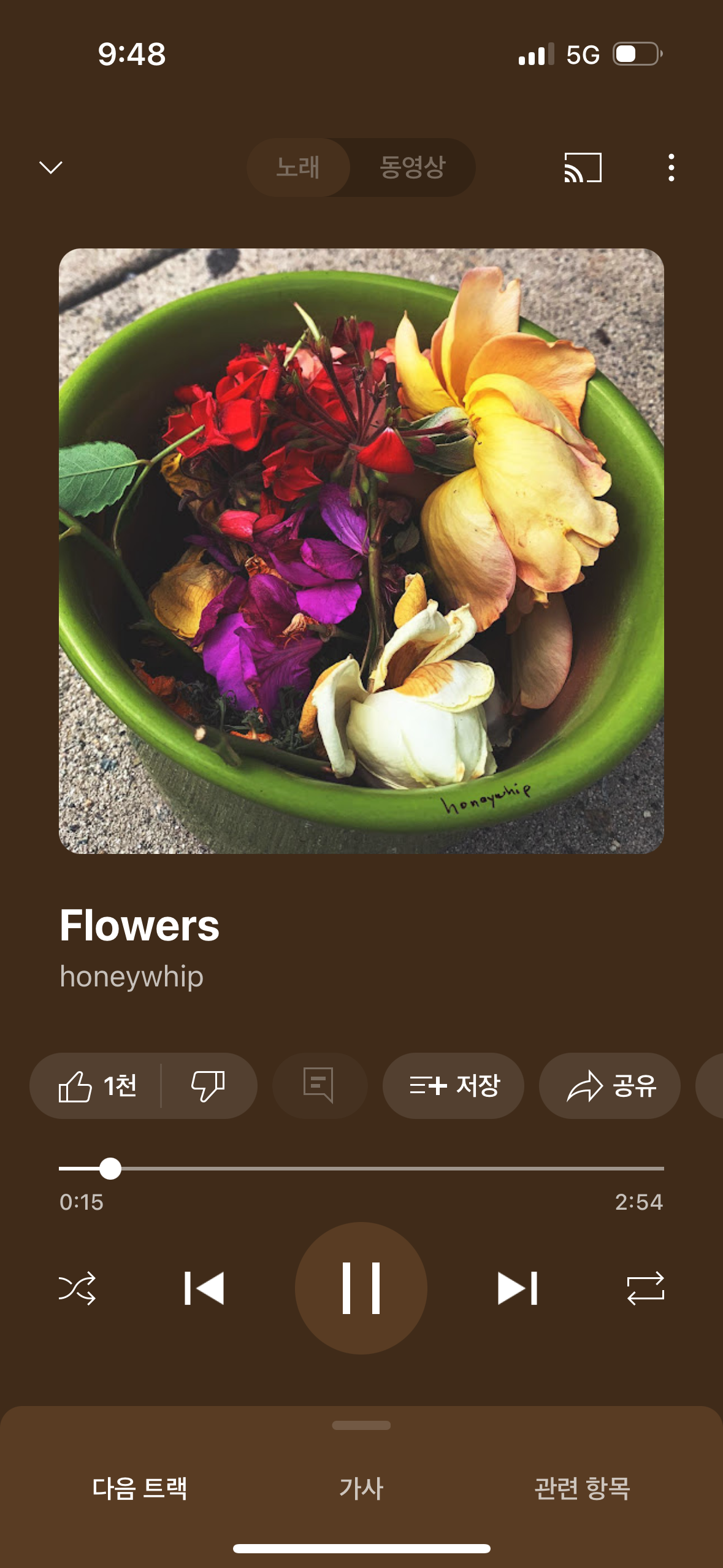Save the song with 저장
The height and width of the screenshot is (1568, 723).
coord(453,1086)
